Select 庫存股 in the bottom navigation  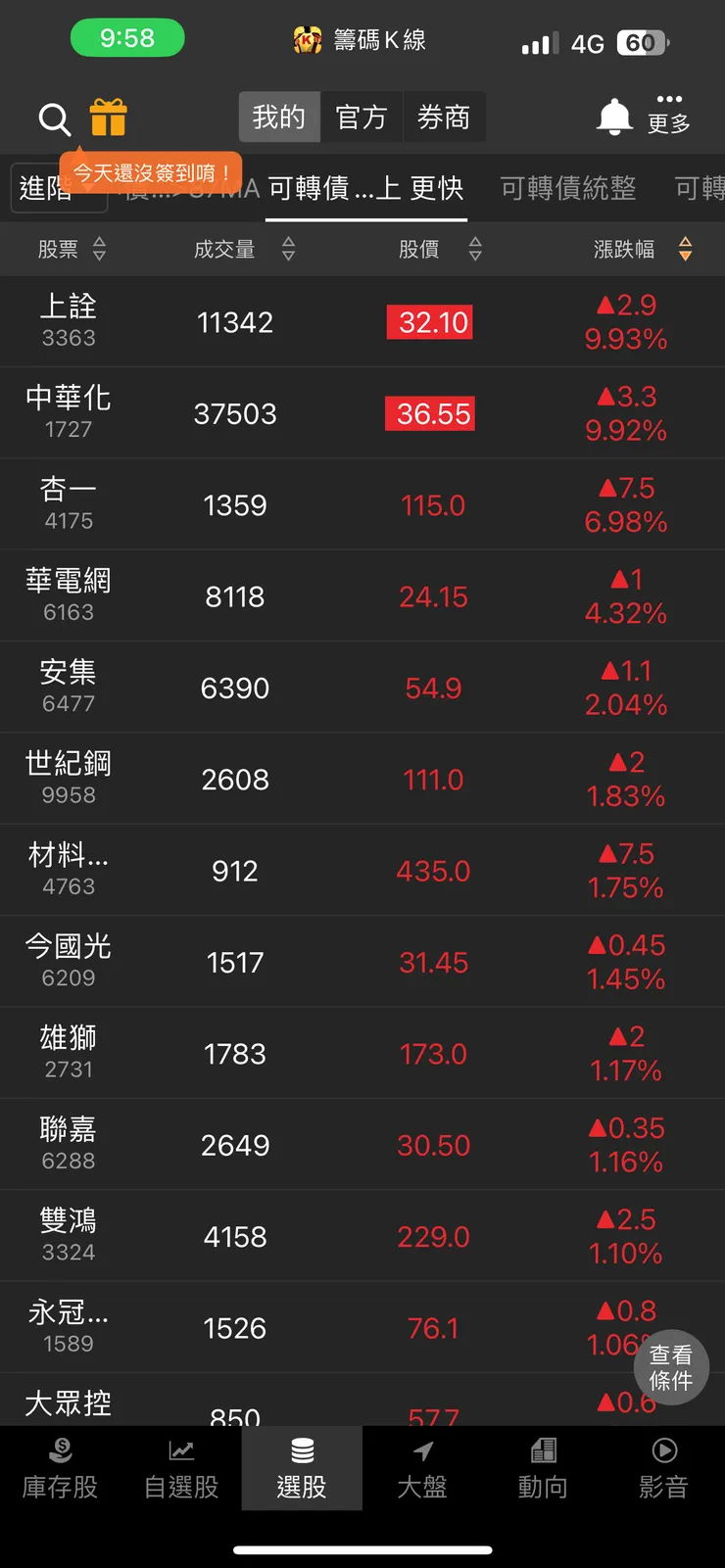(x=60, y=1467)
